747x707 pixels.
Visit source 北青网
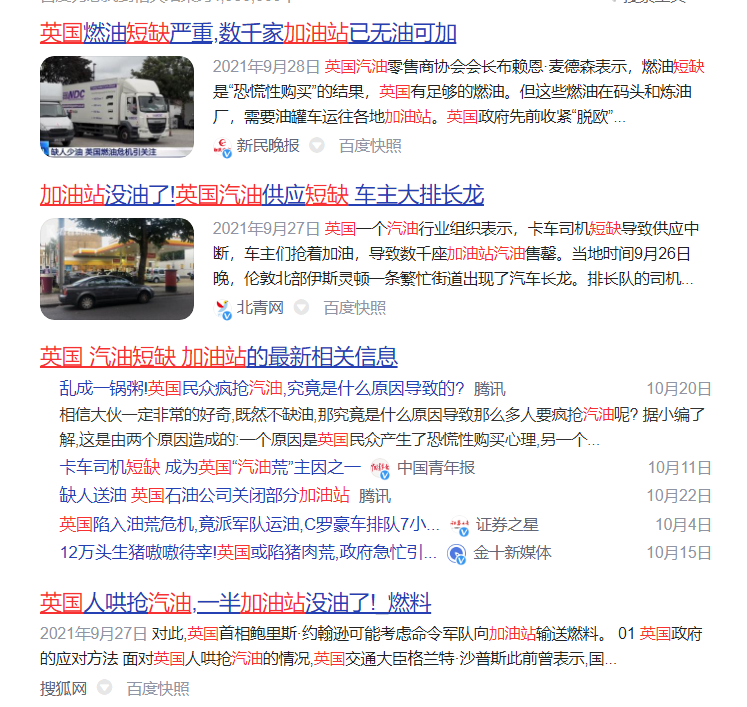pos(260,307)
